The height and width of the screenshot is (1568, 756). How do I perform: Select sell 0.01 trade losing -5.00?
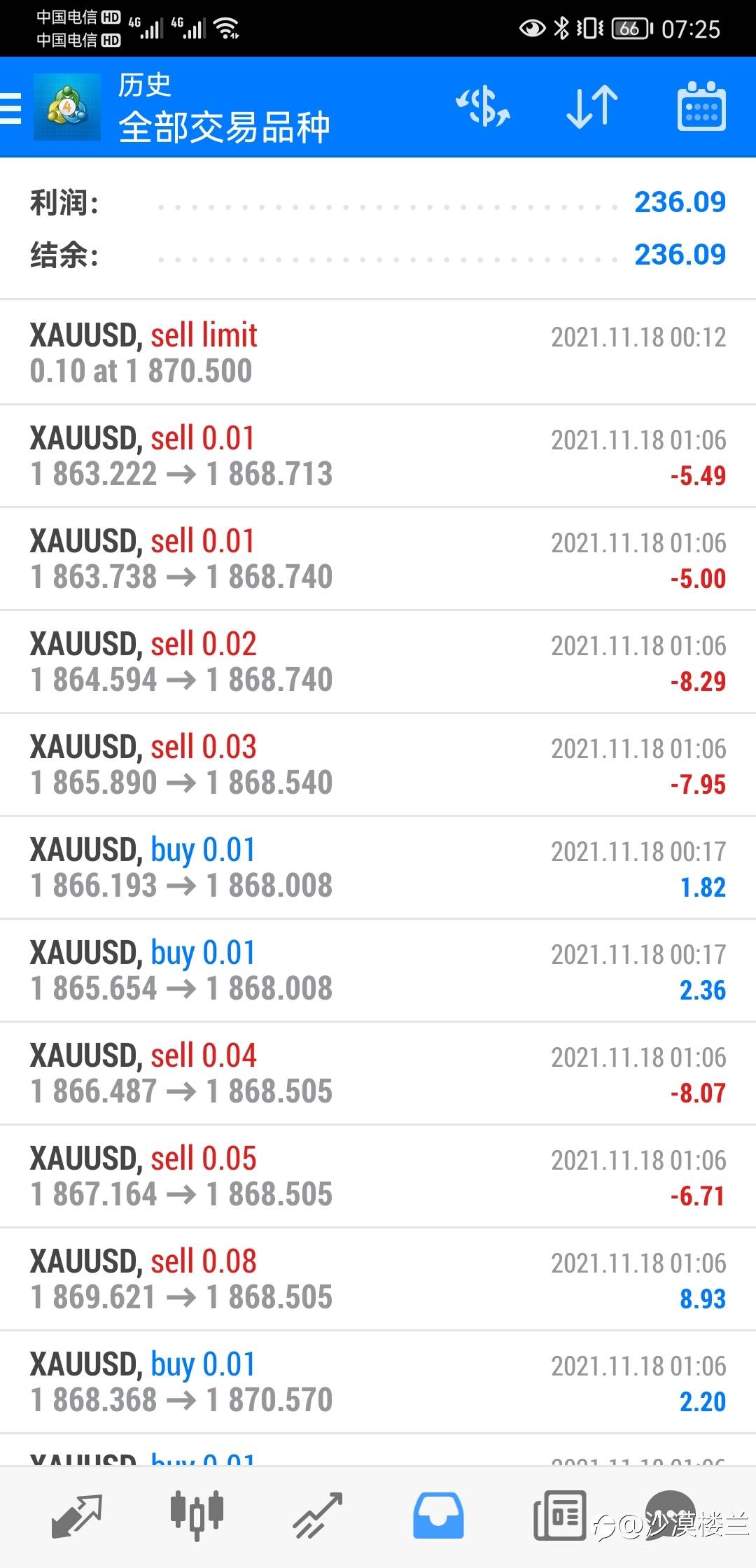point(378,559)
